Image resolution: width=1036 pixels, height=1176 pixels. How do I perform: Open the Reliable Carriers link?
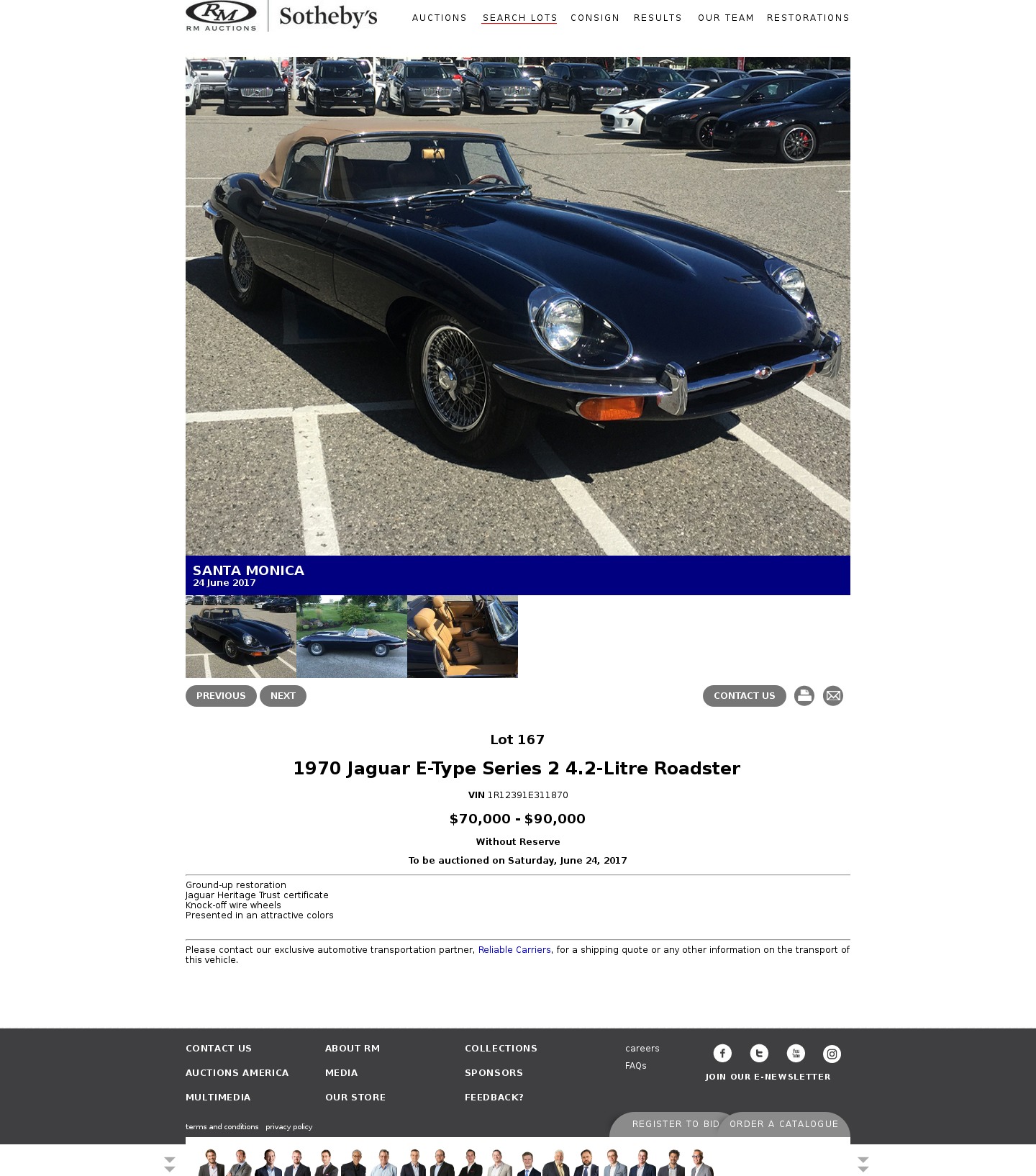click(x=514, y=950)
